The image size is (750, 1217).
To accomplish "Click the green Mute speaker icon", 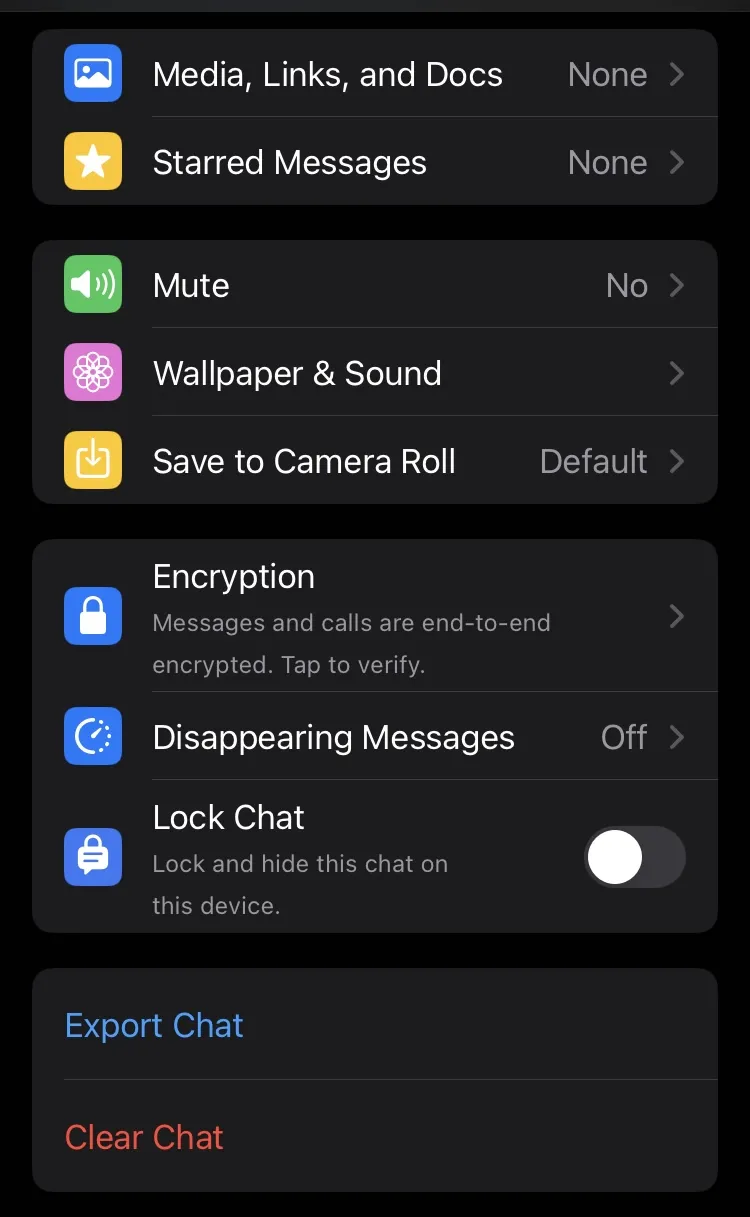I will click(92, 284).
